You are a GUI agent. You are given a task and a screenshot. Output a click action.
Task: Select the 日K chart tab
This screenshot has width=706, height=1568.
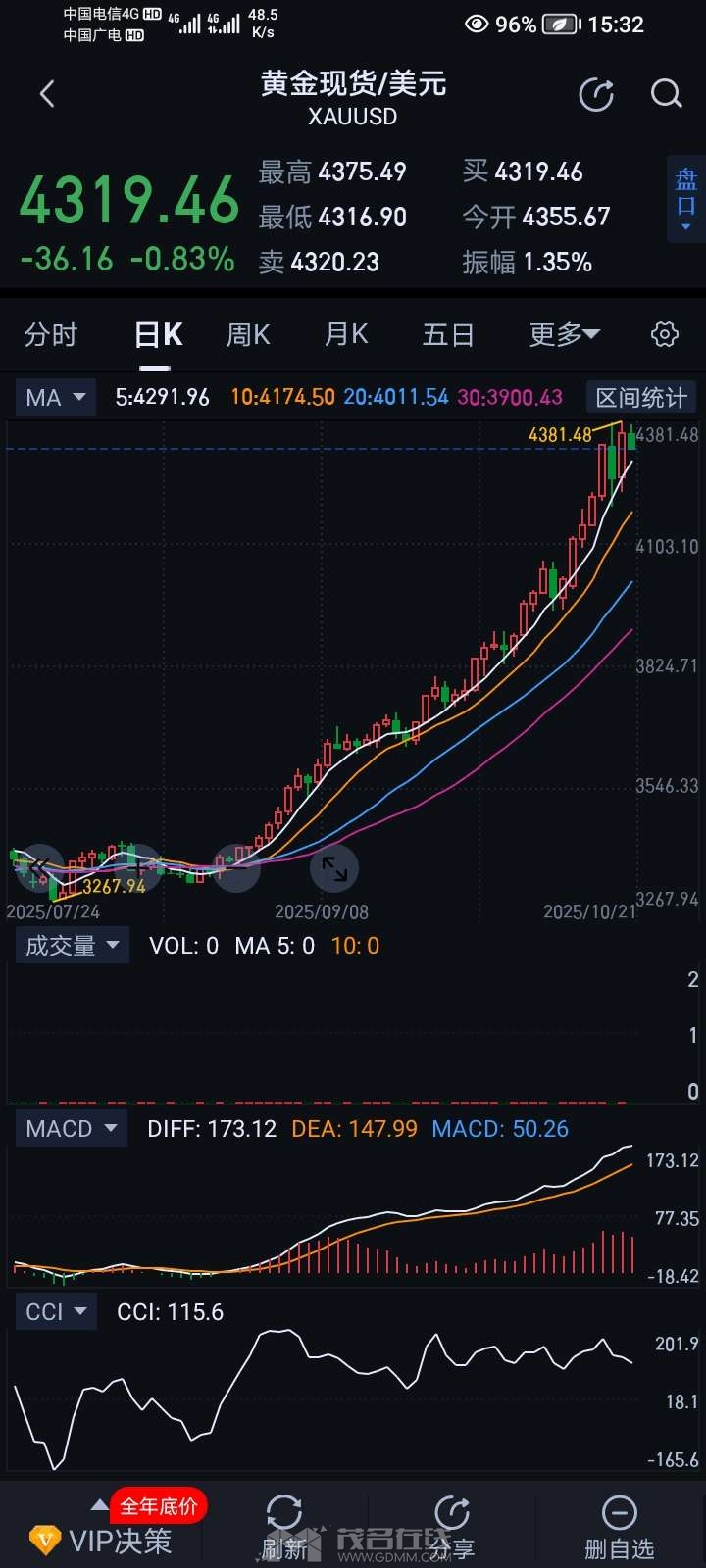tap(158, 335)
